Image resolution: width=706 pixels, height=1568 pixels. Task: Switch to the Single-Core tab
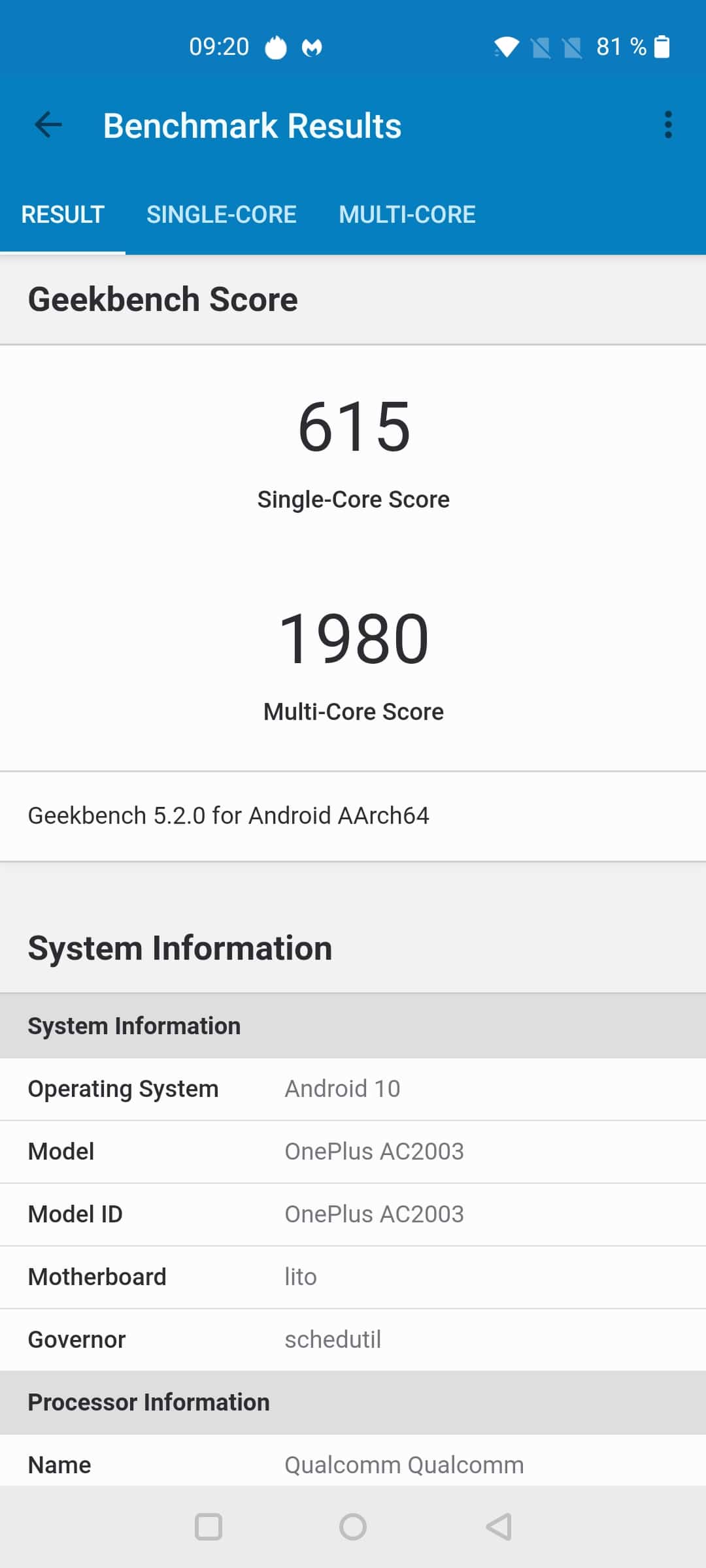pyautogui.click(x=221, y=214)
